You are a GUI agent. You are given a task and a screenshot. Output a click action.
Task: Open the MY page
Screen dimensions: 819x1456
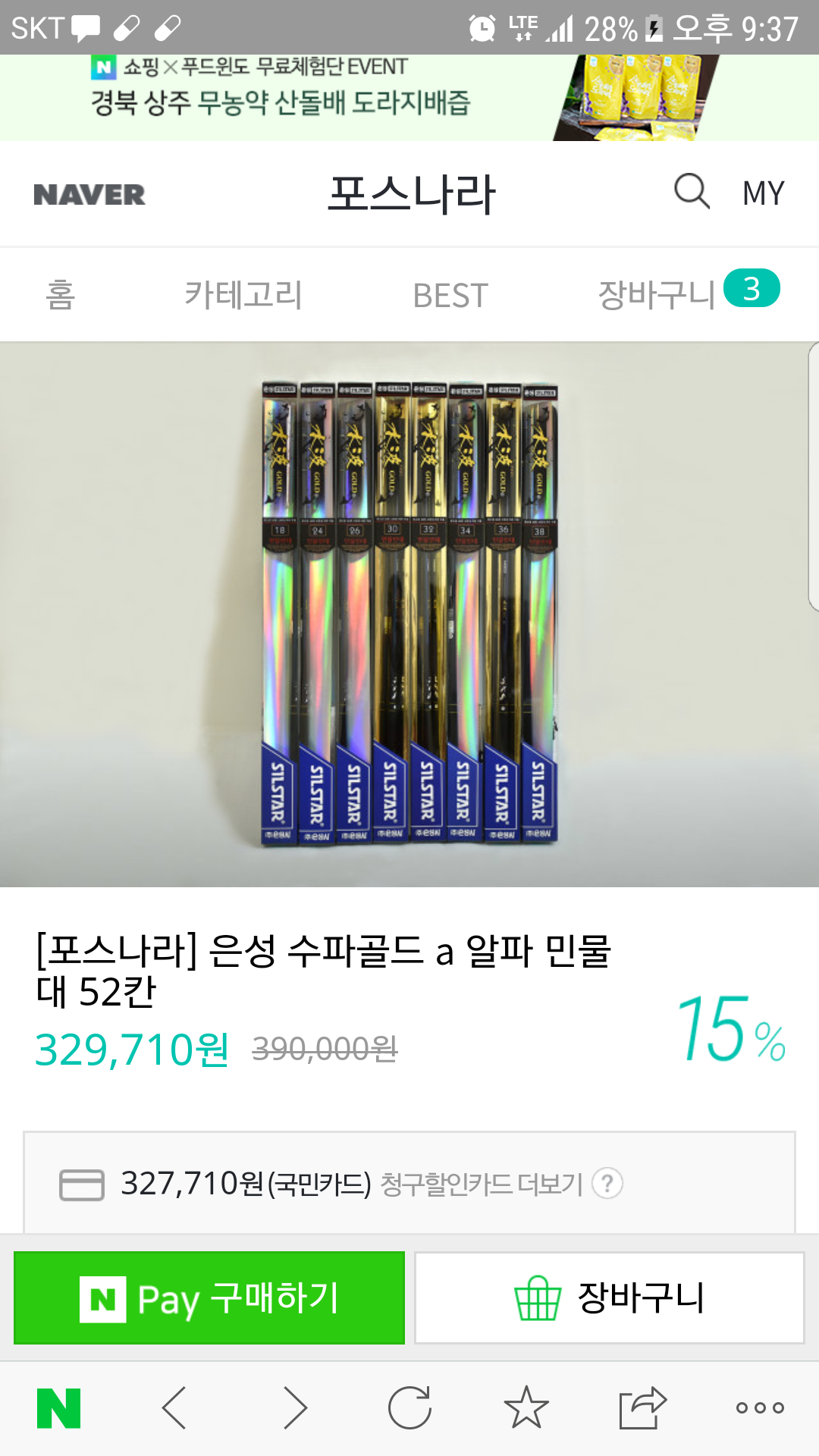pos(763,193)
